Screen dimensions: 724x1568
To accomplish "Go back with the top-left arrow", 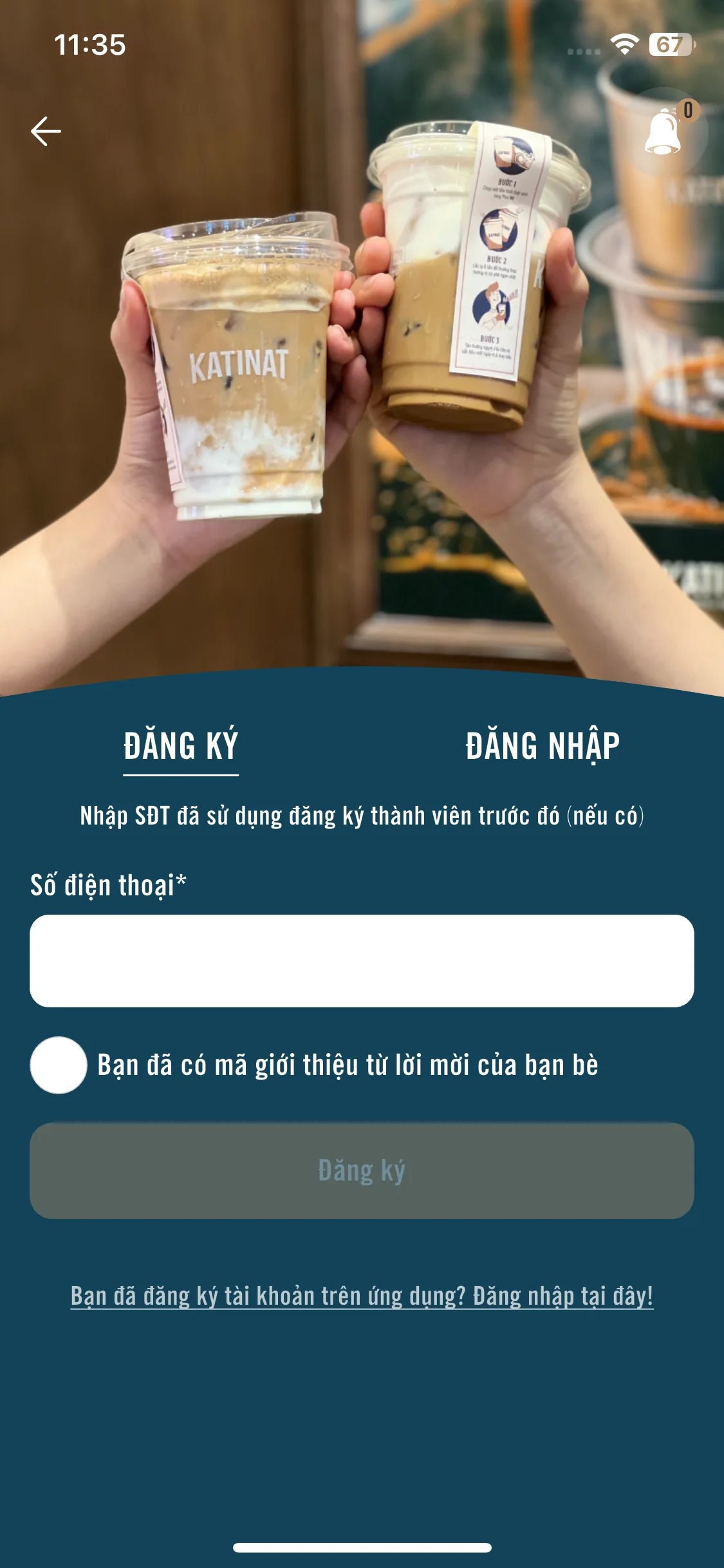I will [x=46, y=131].
